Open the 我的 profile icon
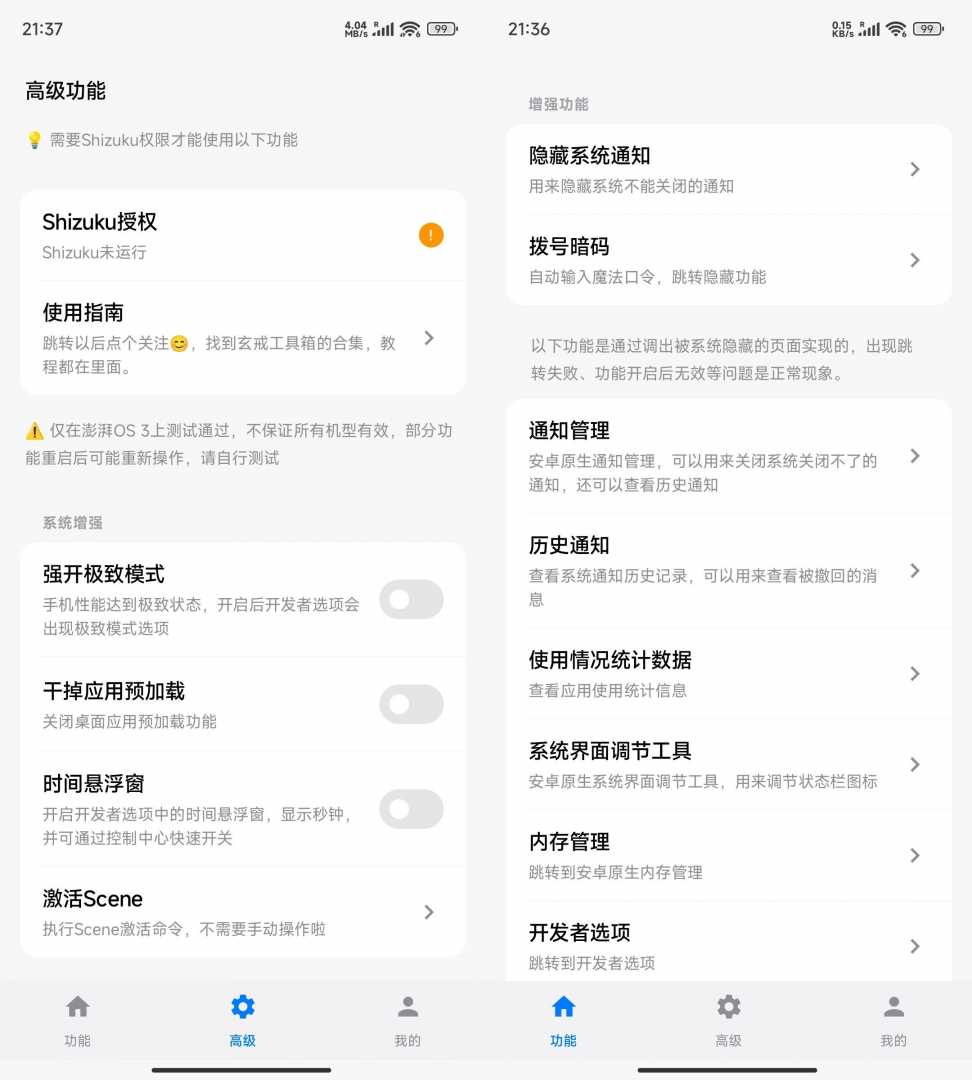Image resolution: width=972 pixels, height=1080 pixels. (407, 1006)
